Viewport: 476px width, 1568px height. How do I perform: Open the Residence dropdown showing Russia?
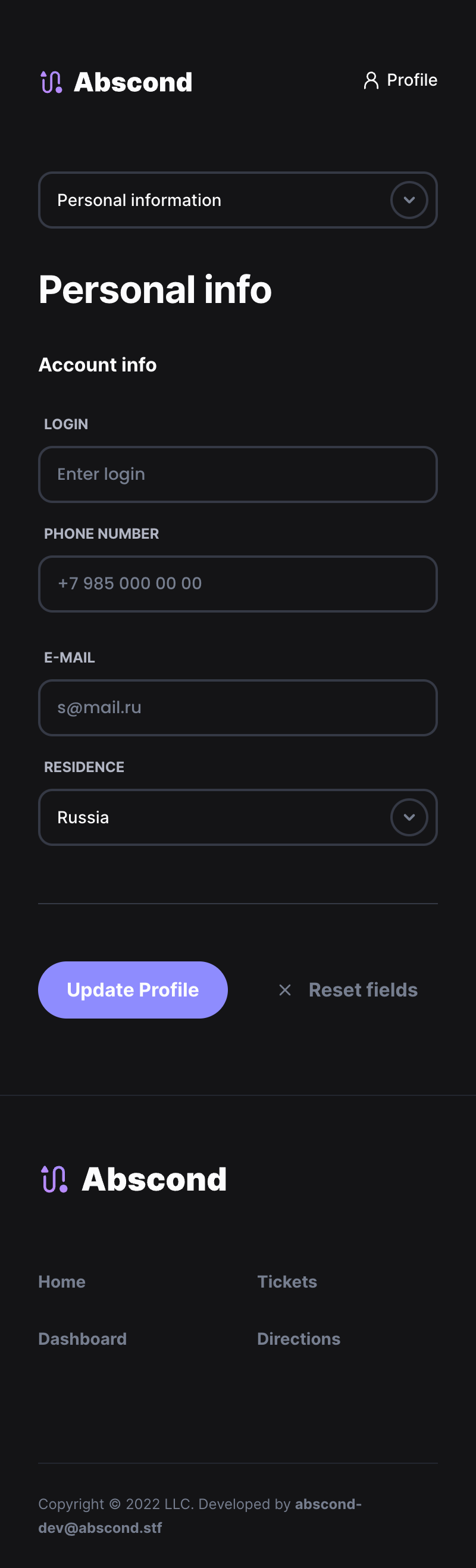click(238, 817)
